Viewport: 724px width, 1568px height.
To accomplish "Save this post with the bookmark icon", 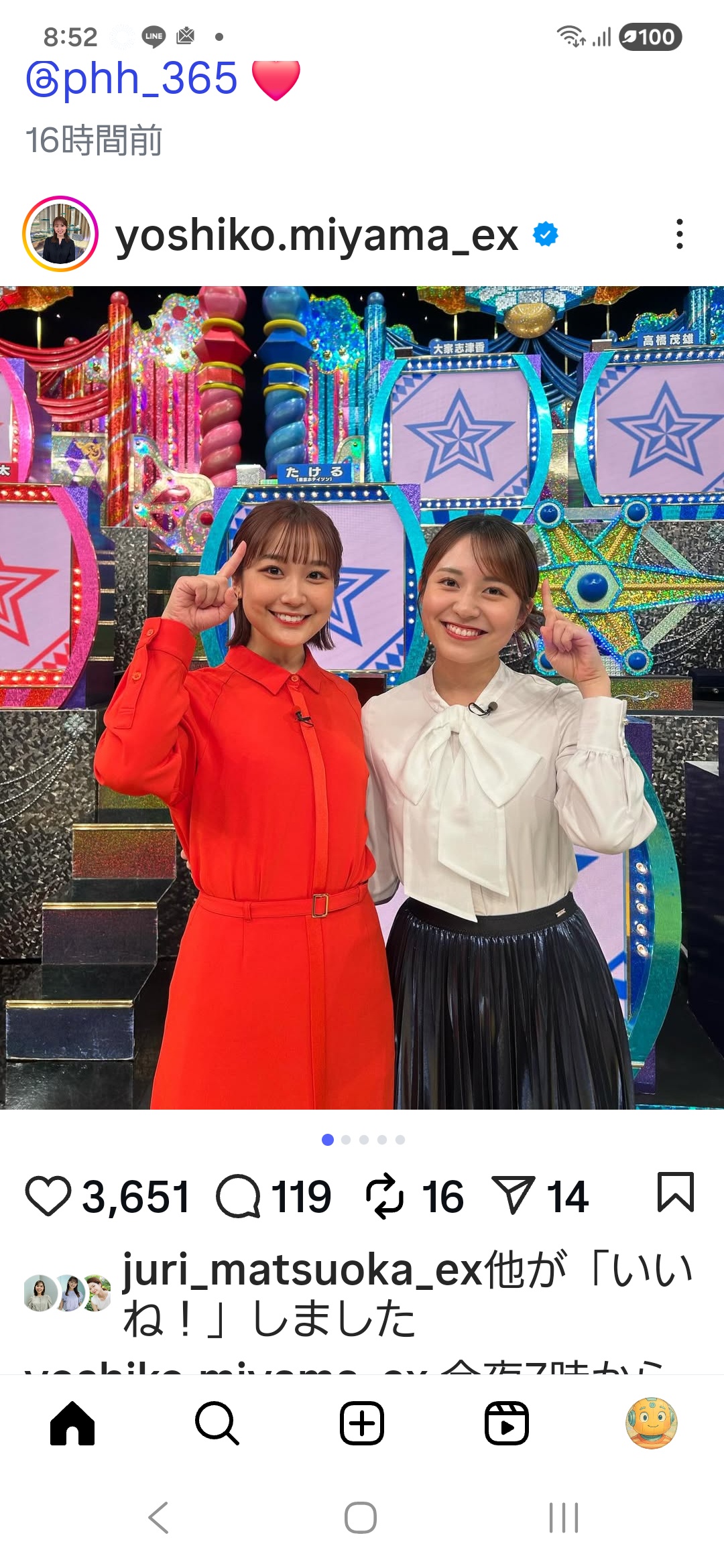I will 675,1193.
